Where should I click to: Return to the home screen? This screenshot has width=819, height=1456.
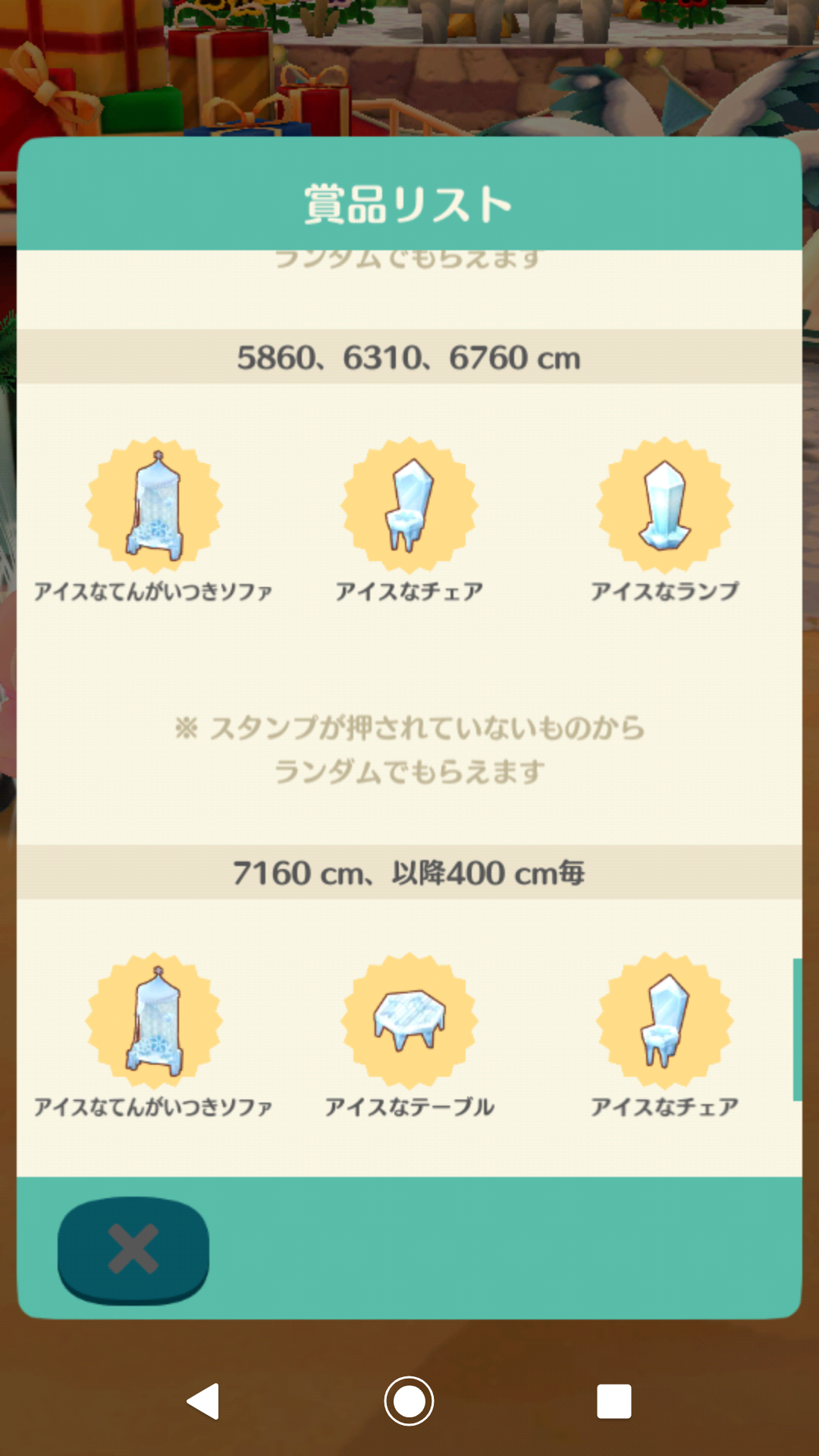pos(409,1401)
